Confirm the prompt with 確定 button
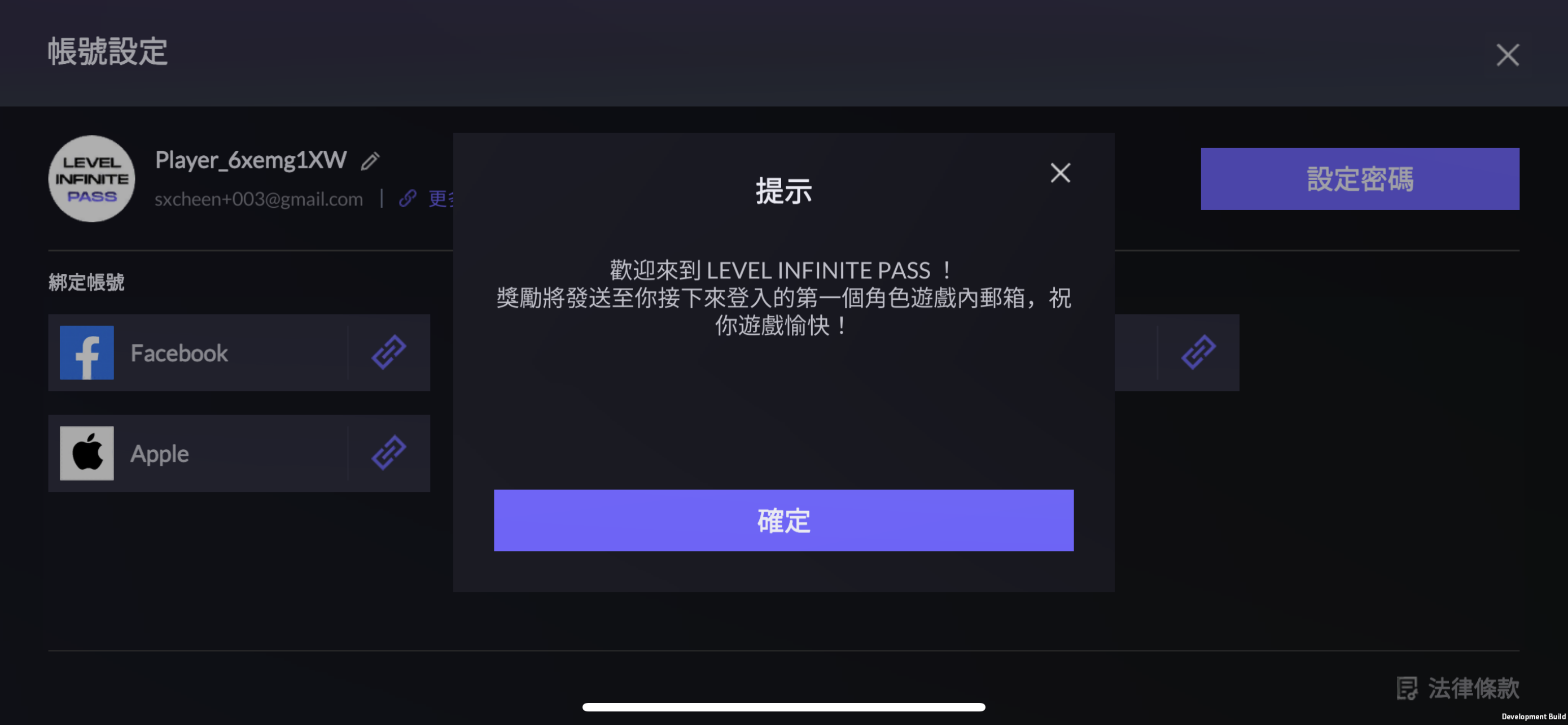Image resolution: width=1568 pixels, height=725 pixels. click(783, 521)
